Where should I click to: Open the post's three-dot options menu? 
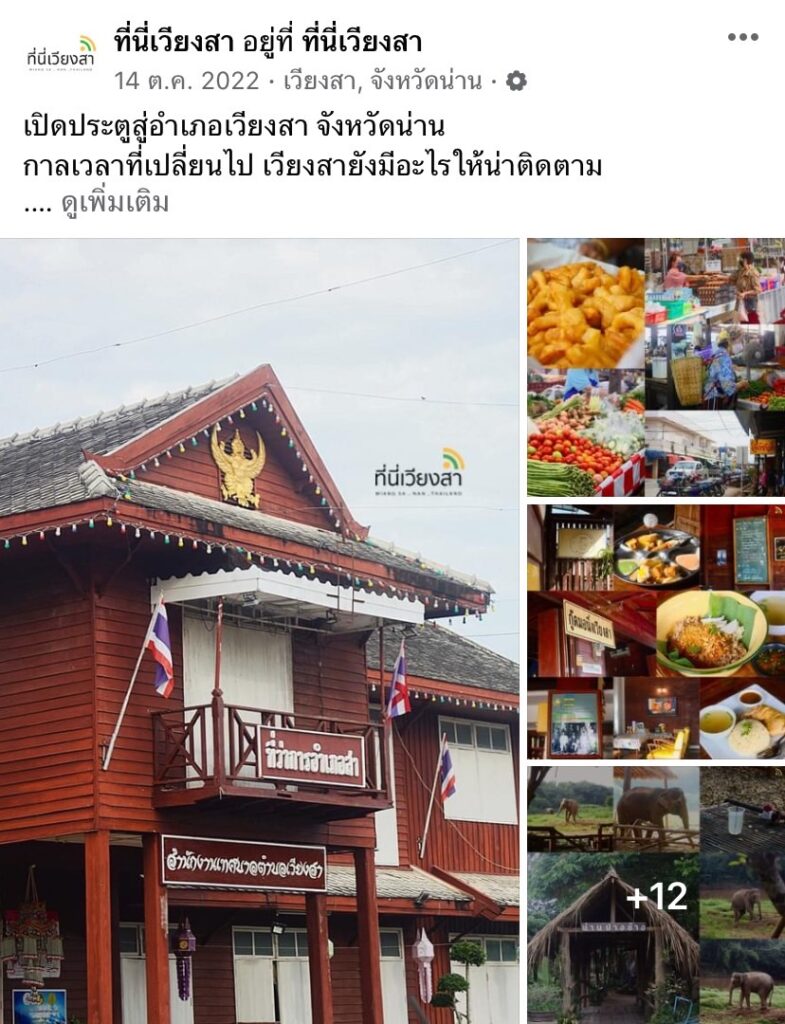pyautogui.click(x=742, y=38)
